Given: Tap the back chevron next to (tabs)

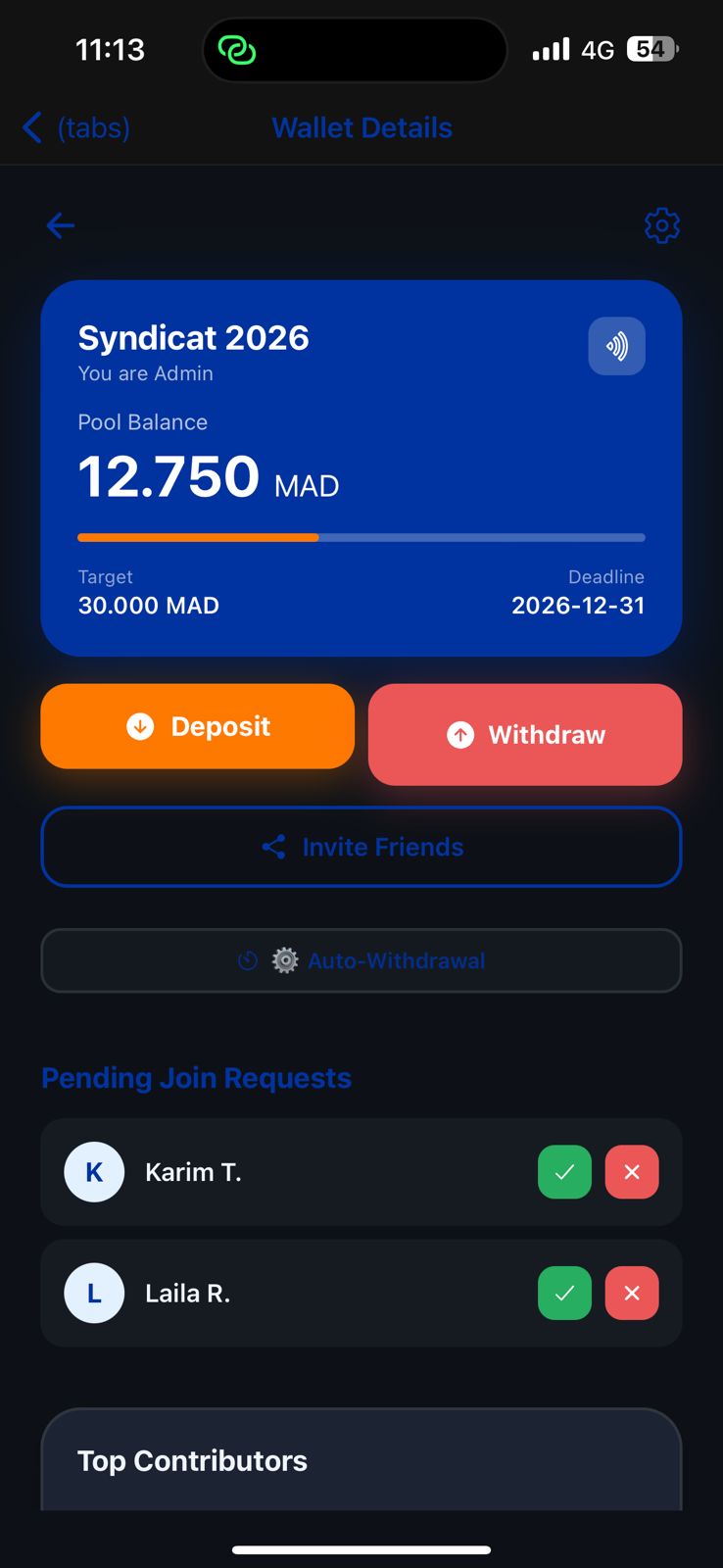Looking at the screenshot, I should pos(30,127).
